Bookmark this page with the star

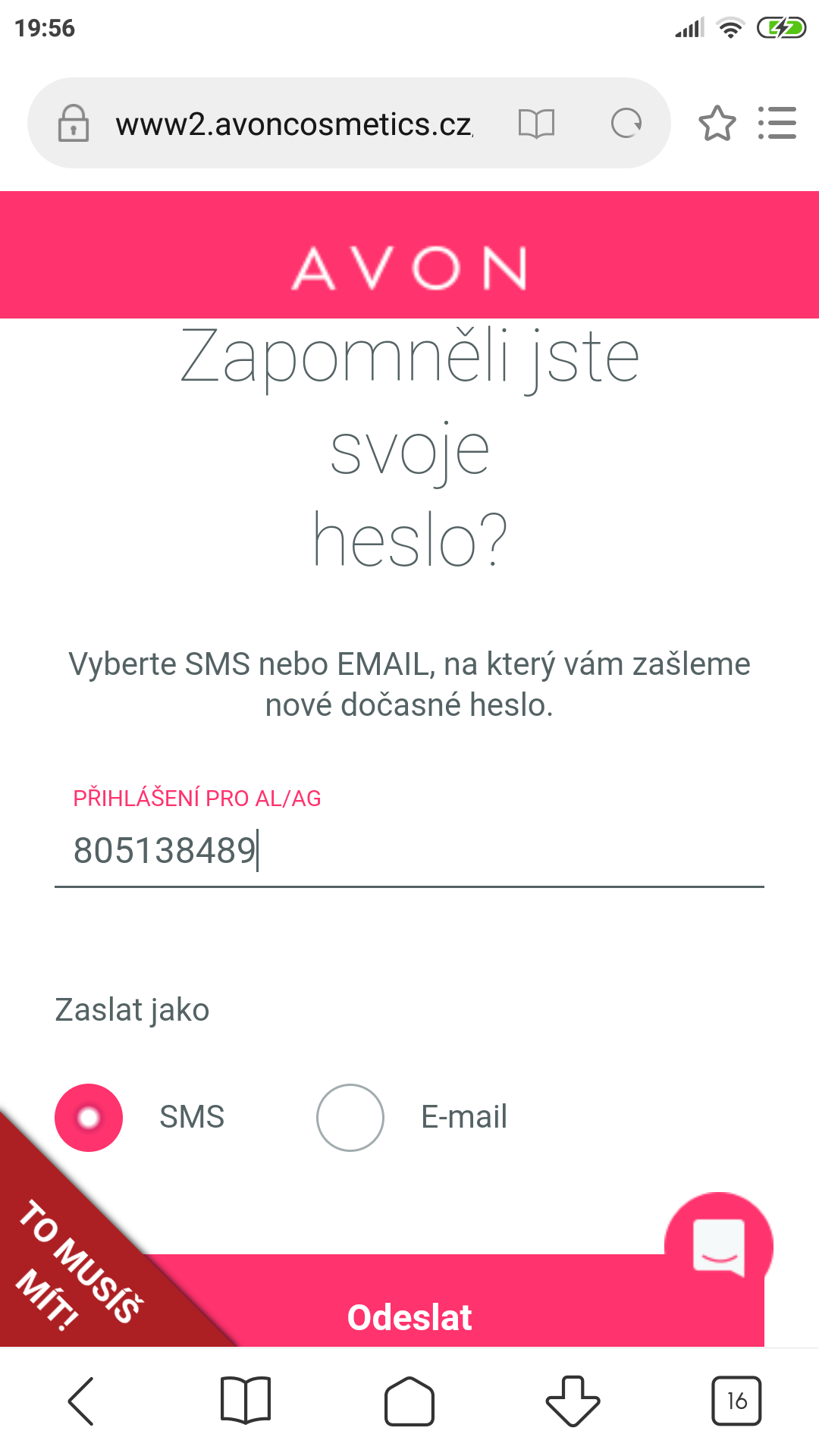[717, 123]
